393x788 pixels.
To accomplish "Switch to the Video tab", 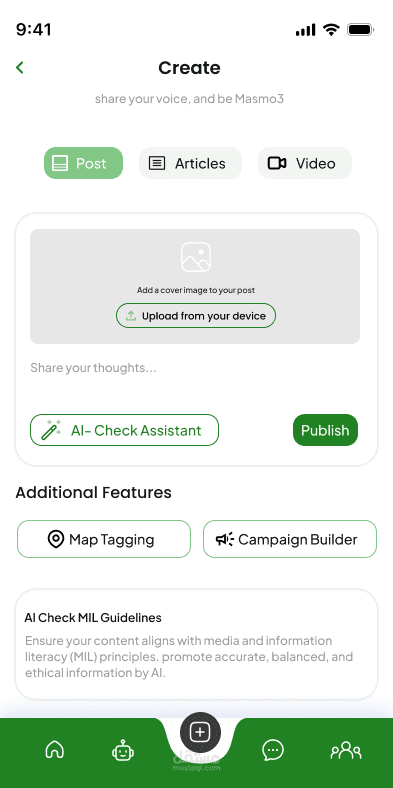I will tap(305, 163).
